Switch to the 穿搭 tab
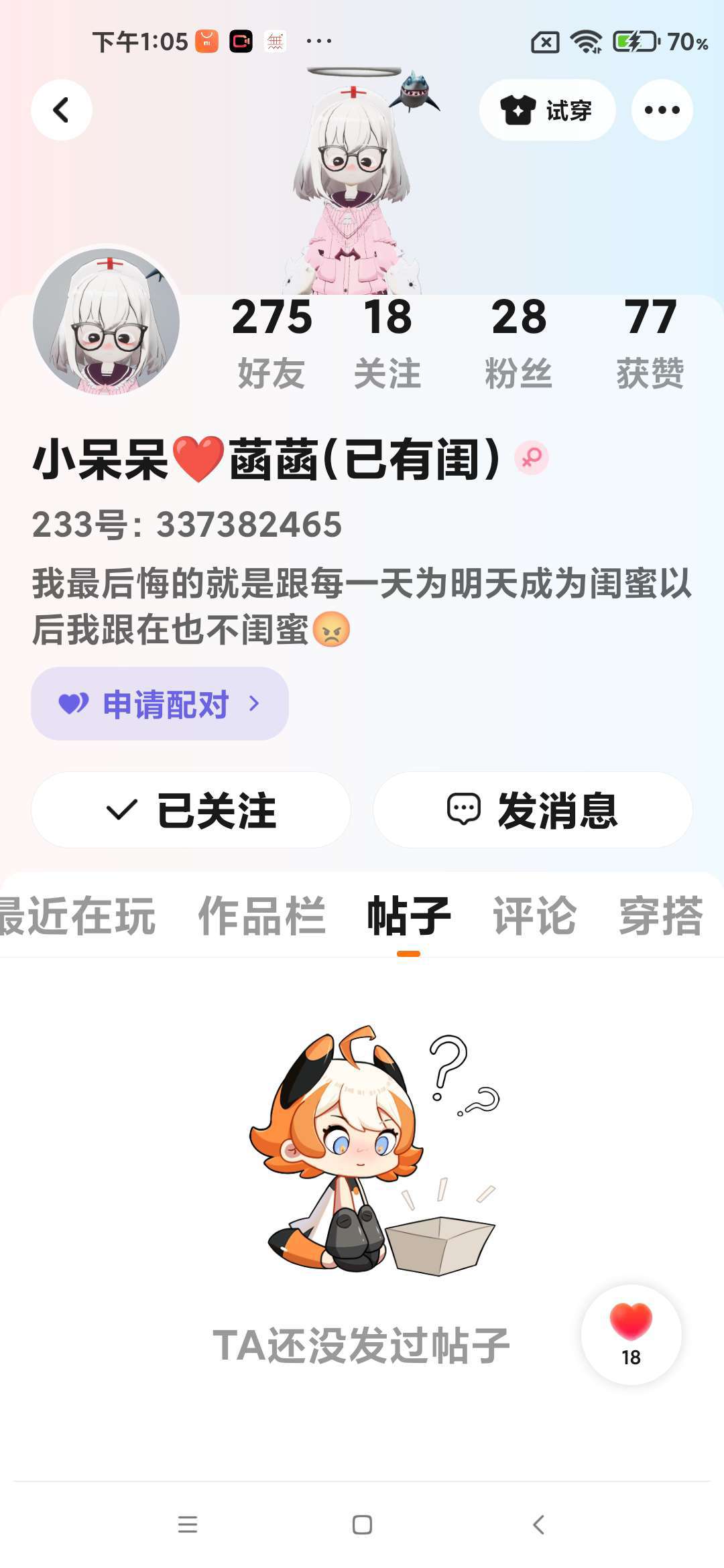 [661, 916]
